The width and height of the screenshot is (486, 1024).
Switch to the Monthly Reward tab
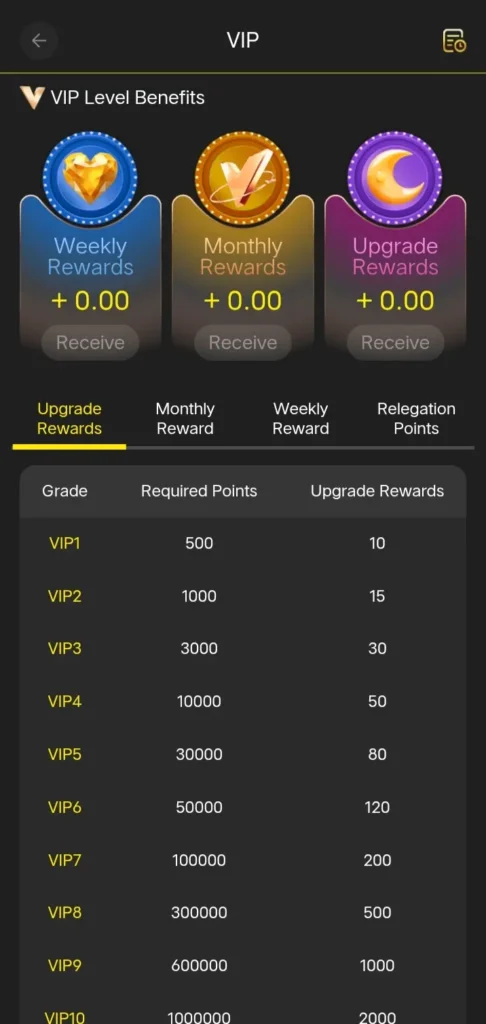coord(185,419)
